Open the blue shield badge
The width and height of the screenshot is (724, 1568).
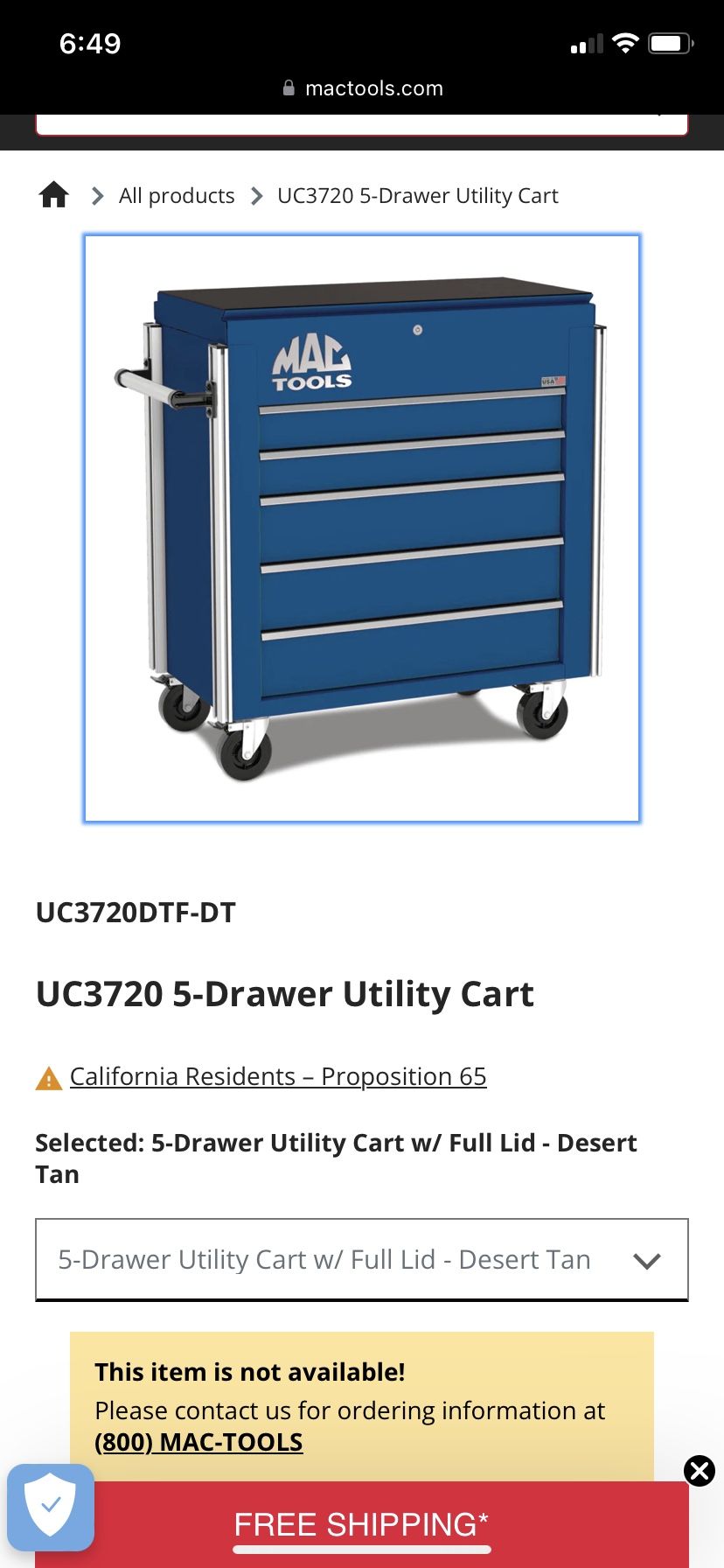(51, 1508)
